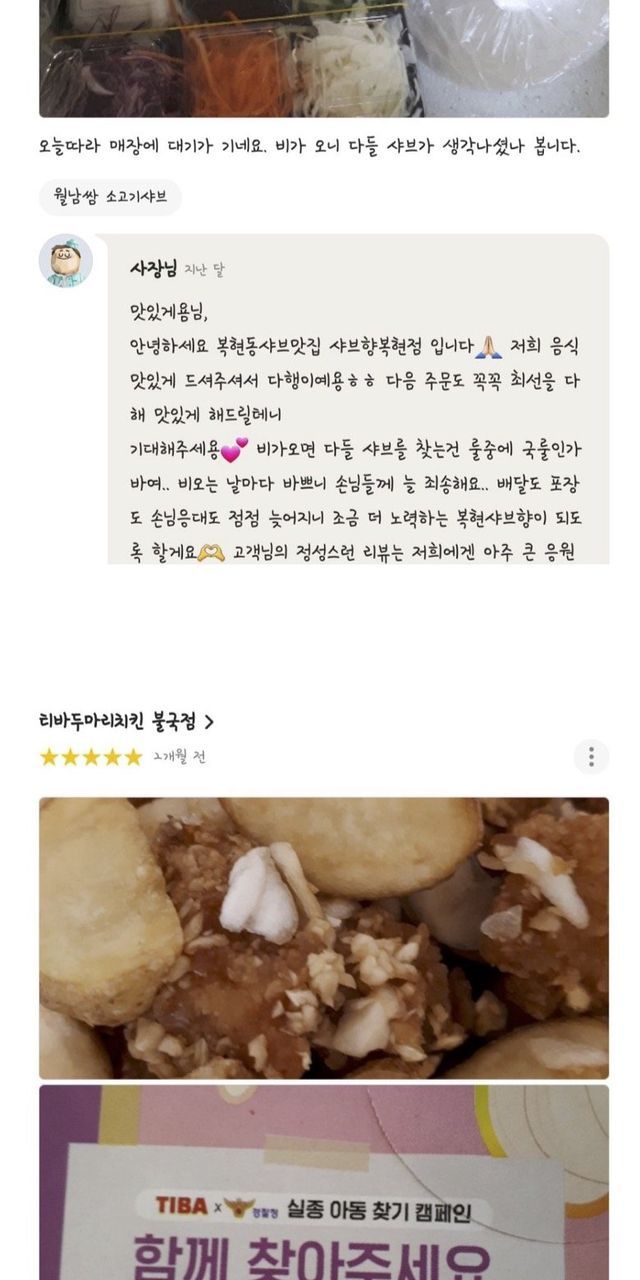
Task: Open the overflow menu for the 티바두마리치킨 review
Action: tap(591, 756)
